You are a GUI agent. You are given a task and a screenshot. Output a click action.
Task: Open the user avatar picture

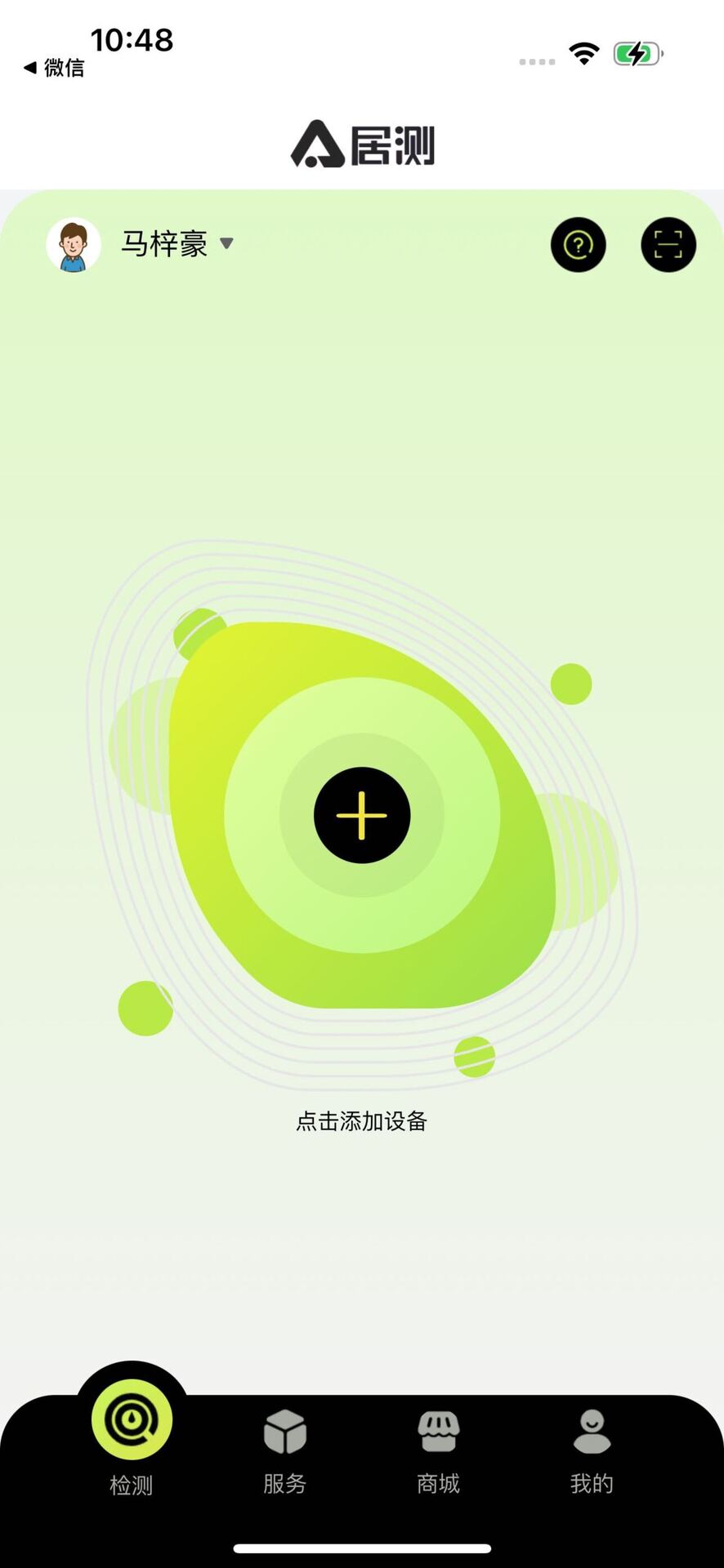[74, 245]
